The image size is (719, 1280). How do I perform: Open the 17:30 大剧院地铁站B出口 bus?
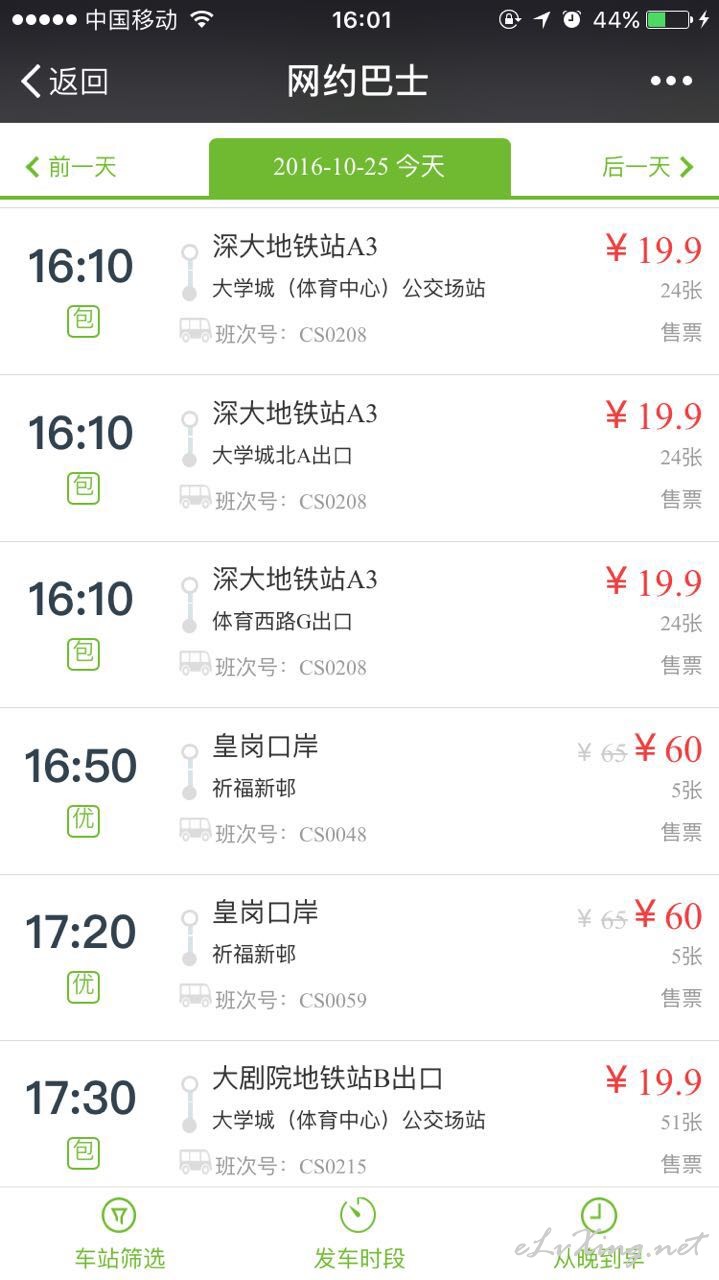tap(359, 1114)
